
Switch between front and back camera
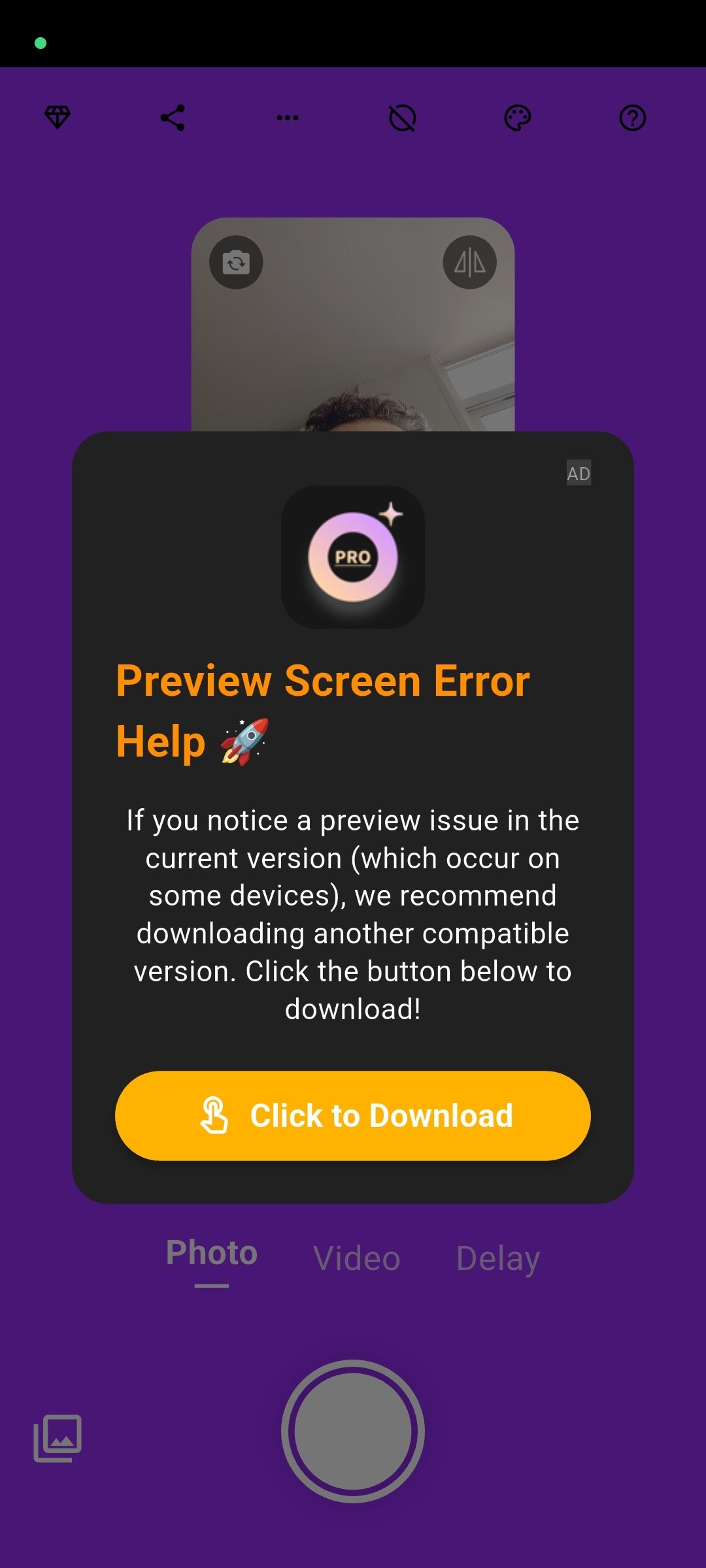[236, 263]
